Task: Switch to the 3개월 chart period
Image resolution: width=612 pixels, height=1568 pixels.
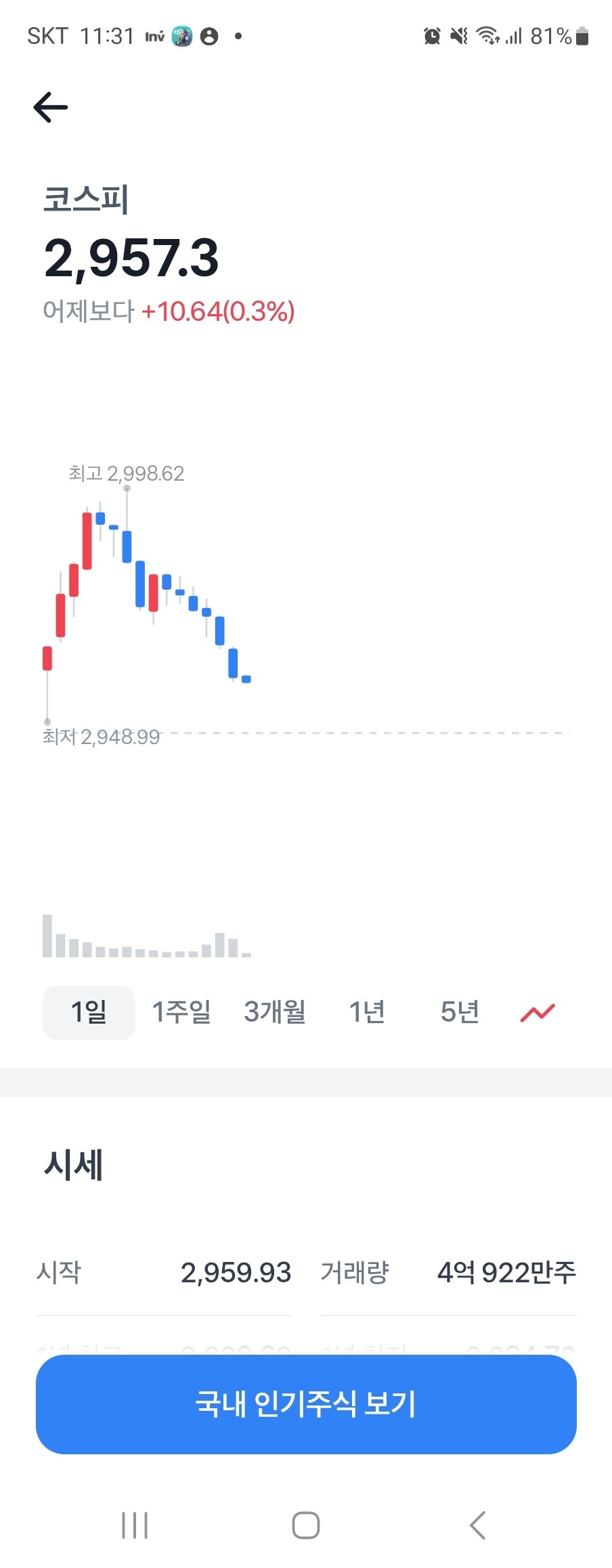Action: pos(274,1013)
